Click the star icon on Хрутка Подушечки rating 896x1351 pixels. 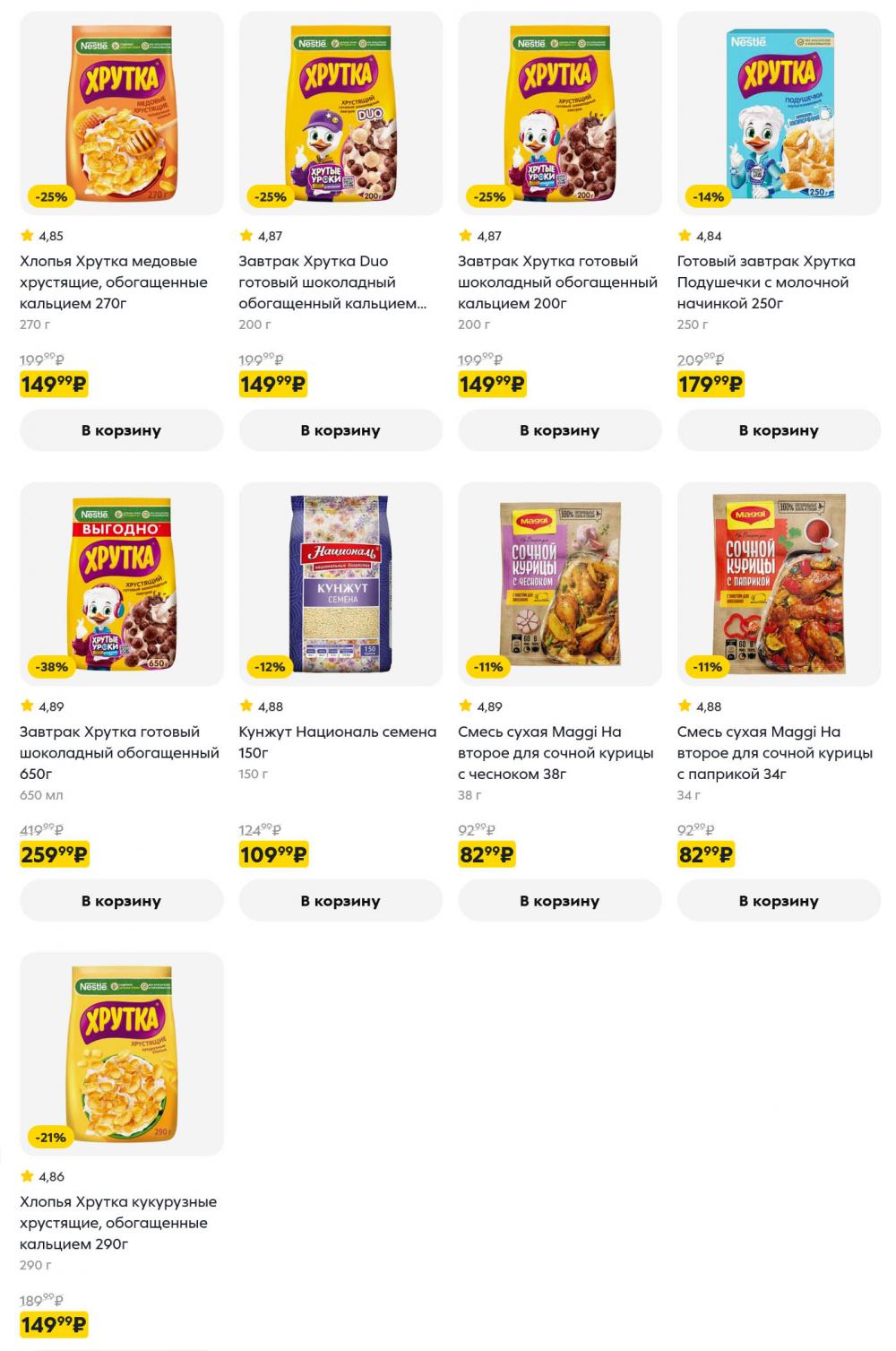click(685, 235)
